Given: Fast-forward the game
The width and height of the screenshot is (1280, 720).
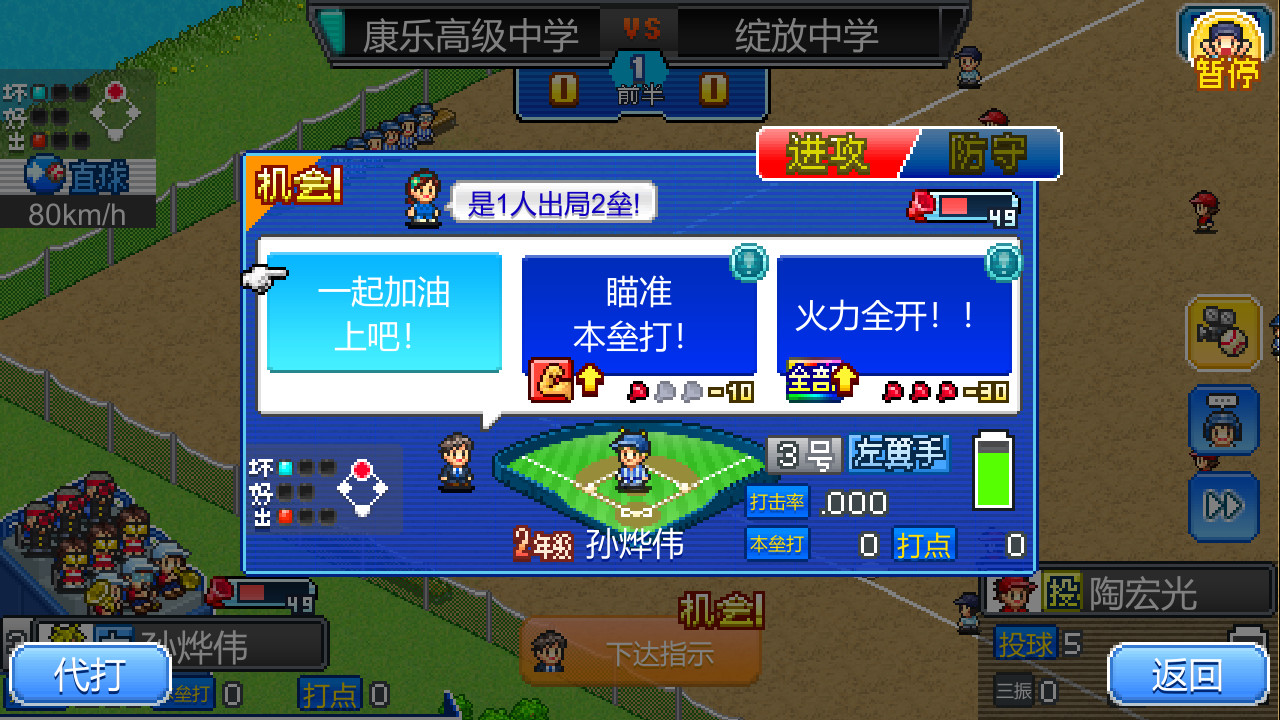Looking at the screenshot, I should (1223, 506).
